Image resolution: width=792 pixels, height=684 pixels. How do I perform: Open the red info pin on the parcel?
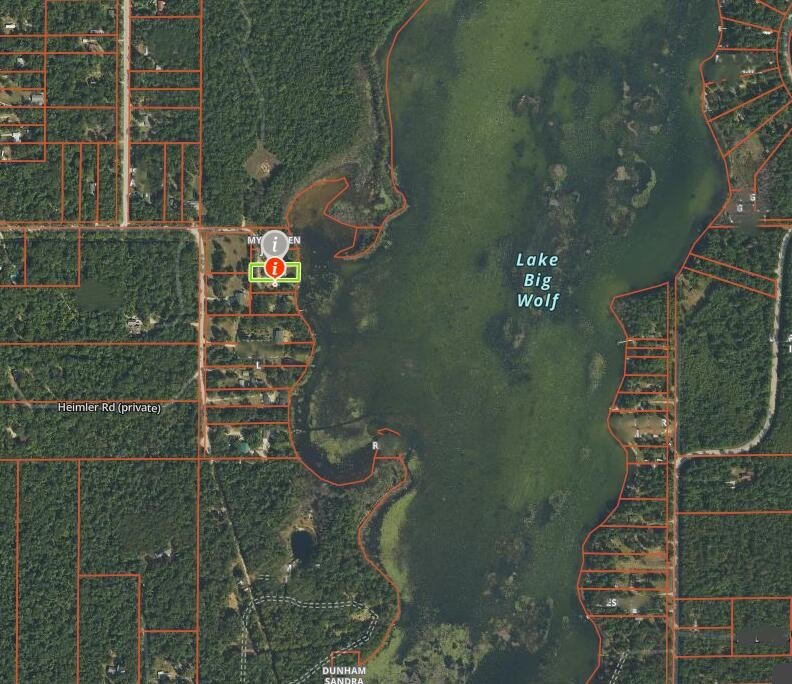click(274, 267)
